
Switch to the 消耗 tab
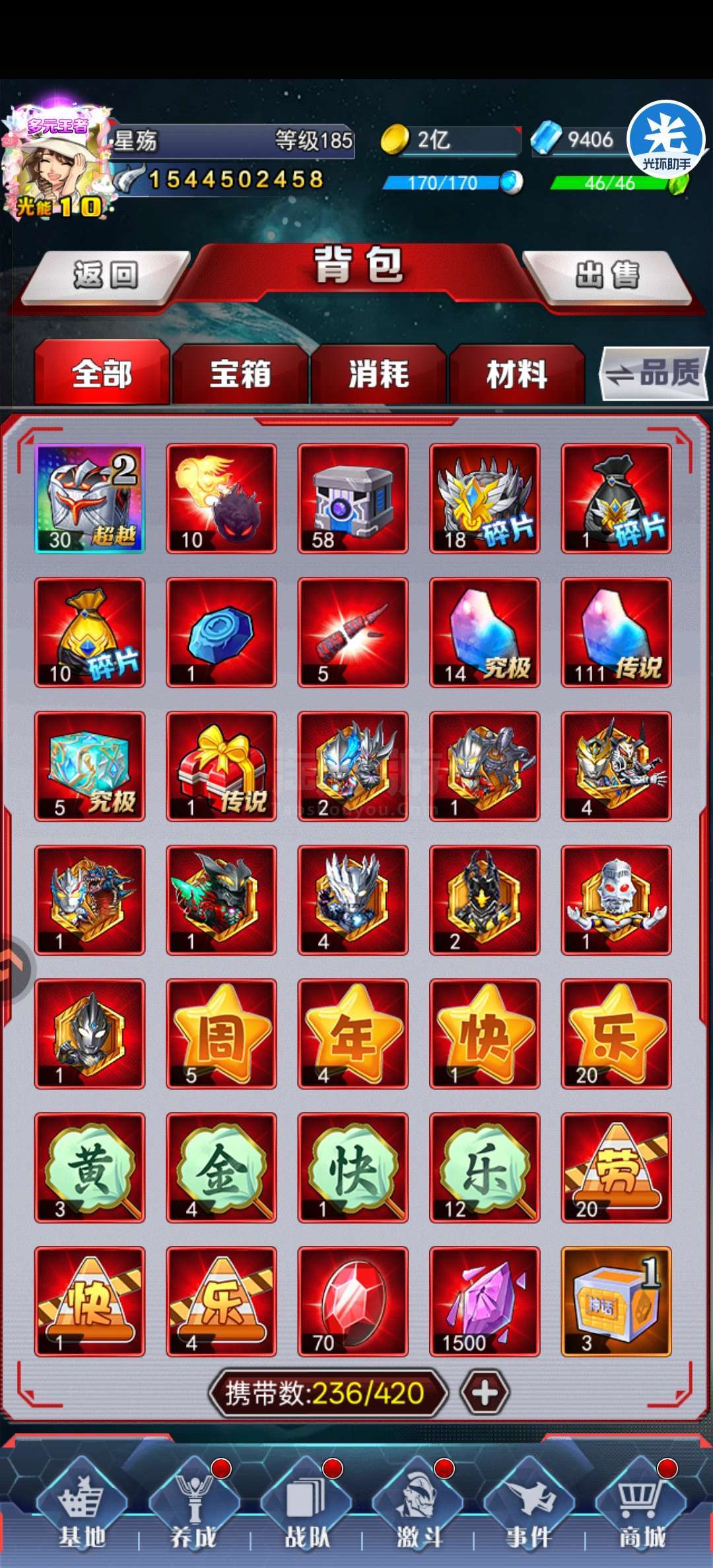(x=379, y=374)
